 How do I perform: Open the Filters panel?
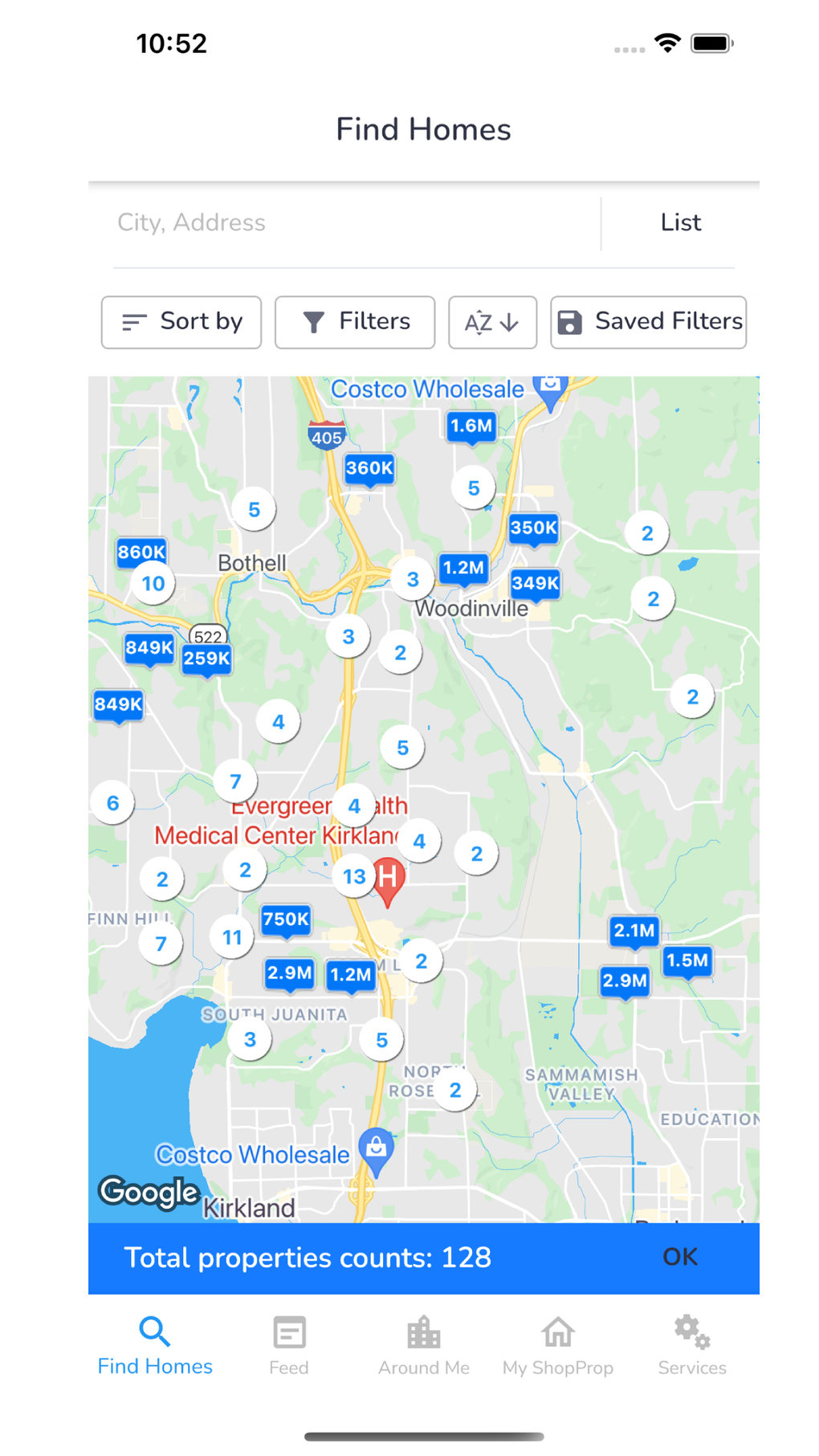[355, 322]
